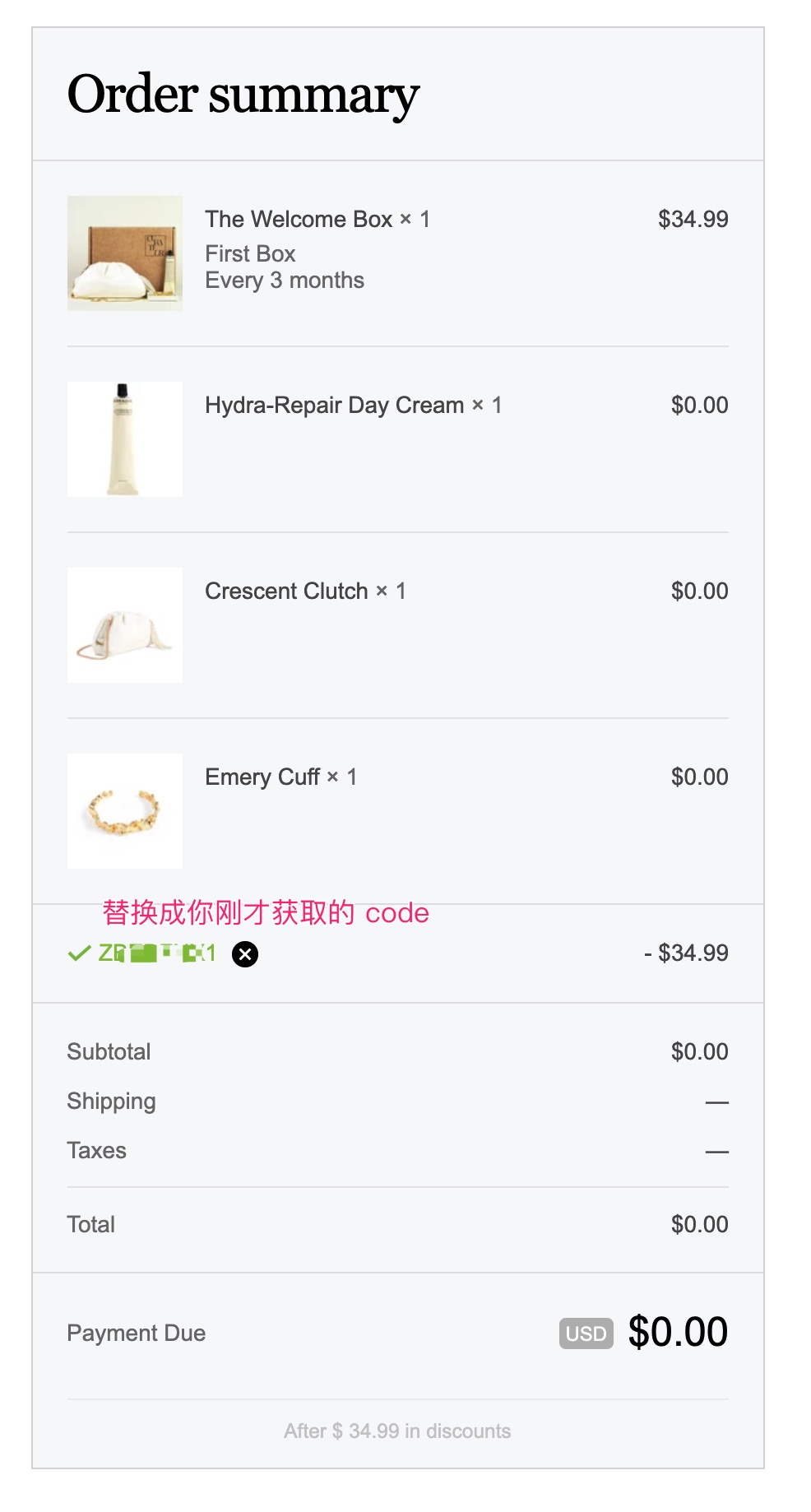Click the Total $0.00 row
Viewport: 811px width, 1512px height.
tap(91, 1224)
